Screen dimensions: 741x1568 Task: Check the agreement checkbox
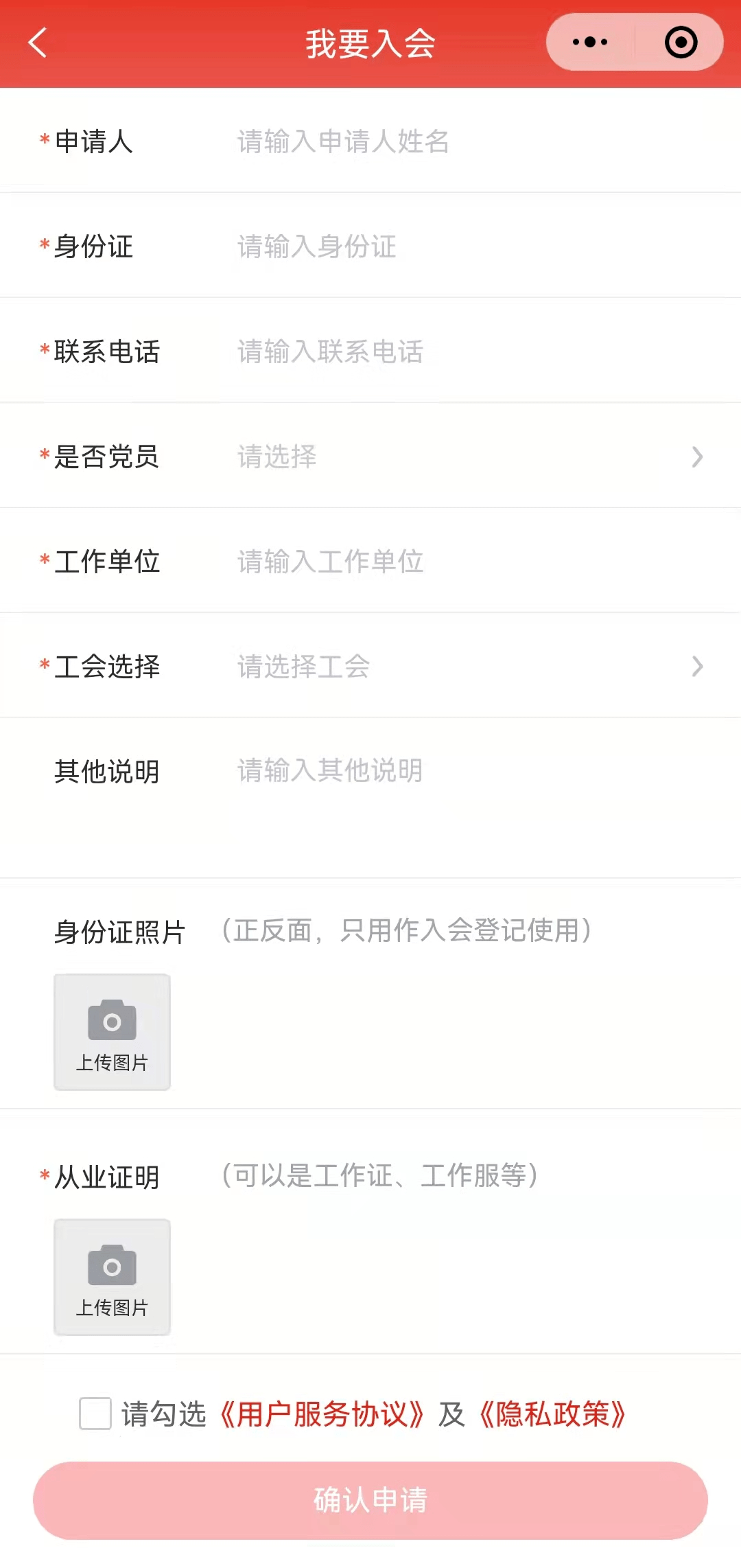coord(95,1414)
